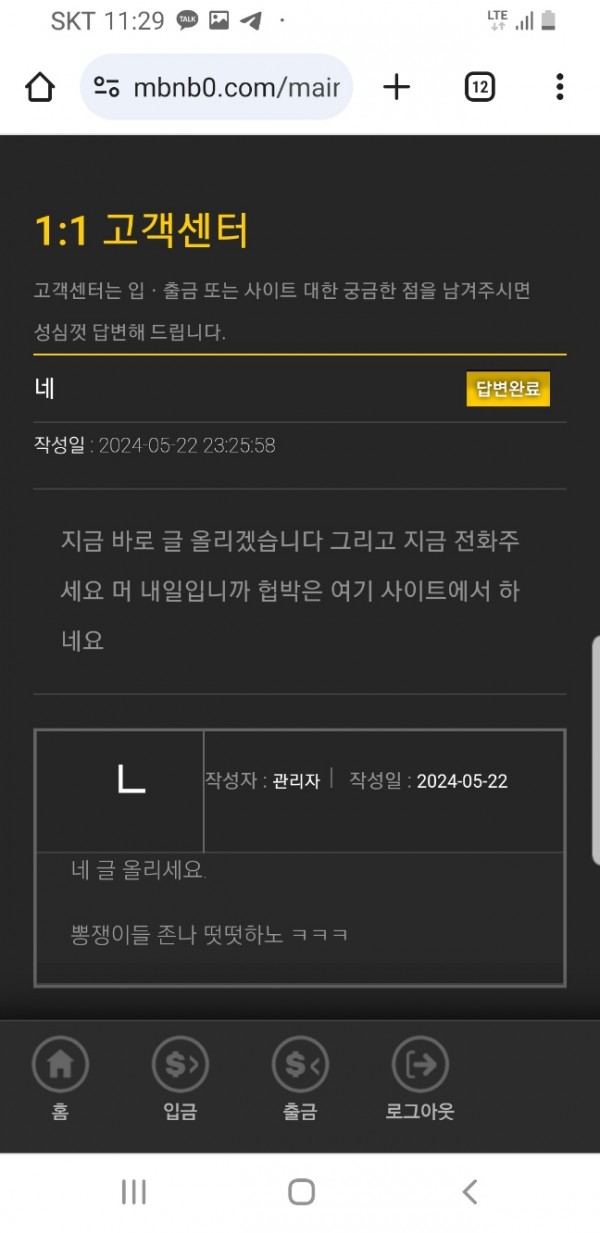
Task: Go back using system back button
Action: [469, 1191]
